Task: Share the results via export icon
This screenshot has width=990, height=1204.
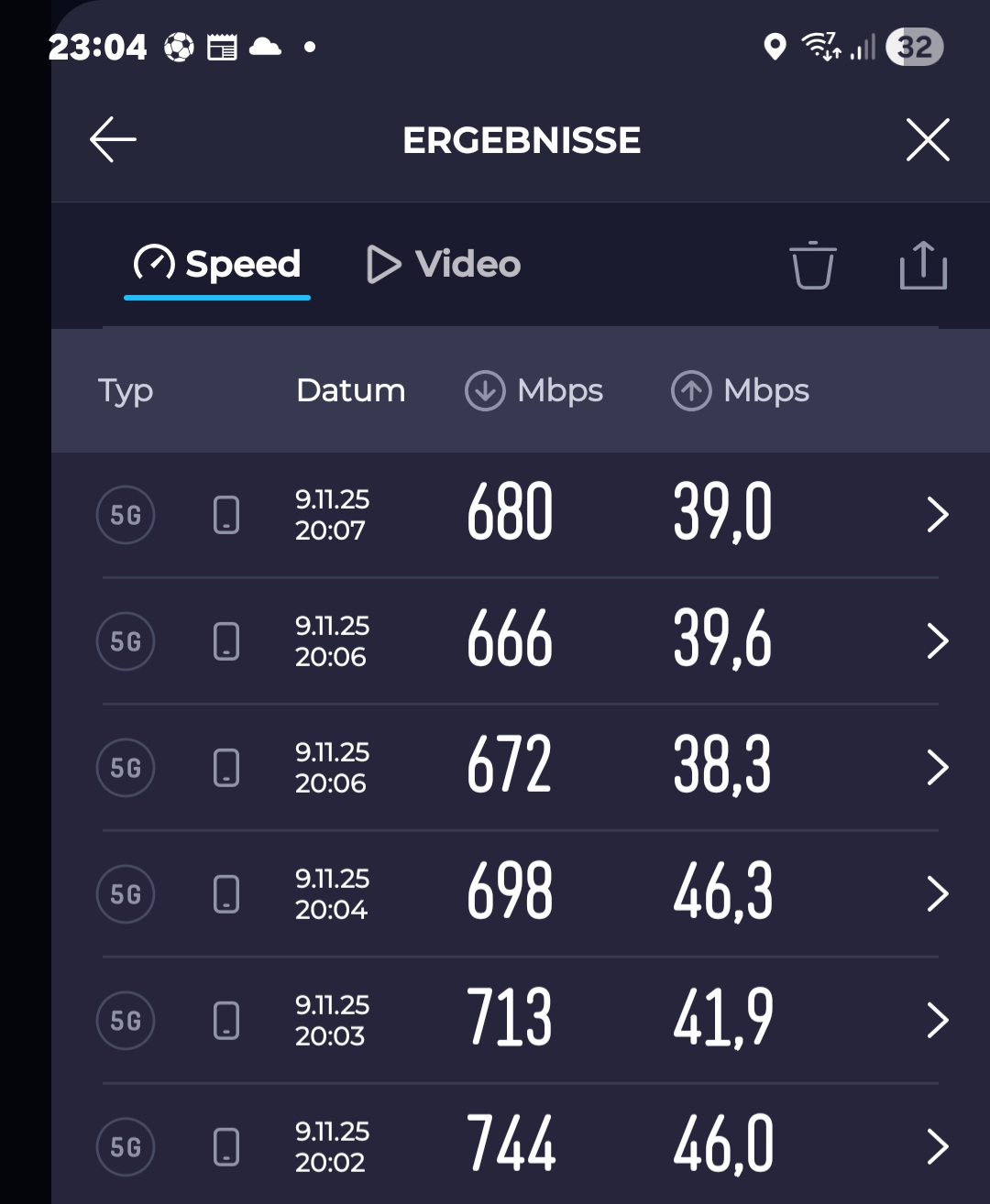Action: tap(922, 266)
